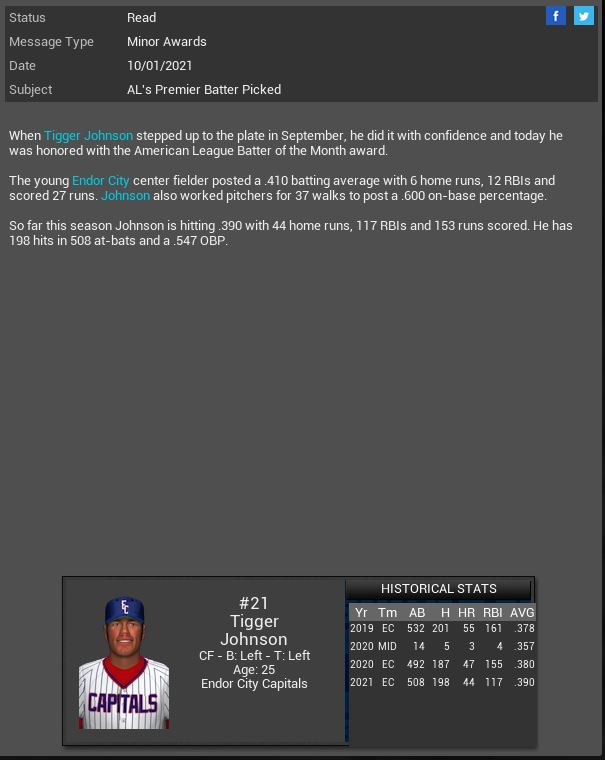Tap the Johnson link before 'also worked pitchers'
Screen dimensions: 605x760
coord(125,196)
